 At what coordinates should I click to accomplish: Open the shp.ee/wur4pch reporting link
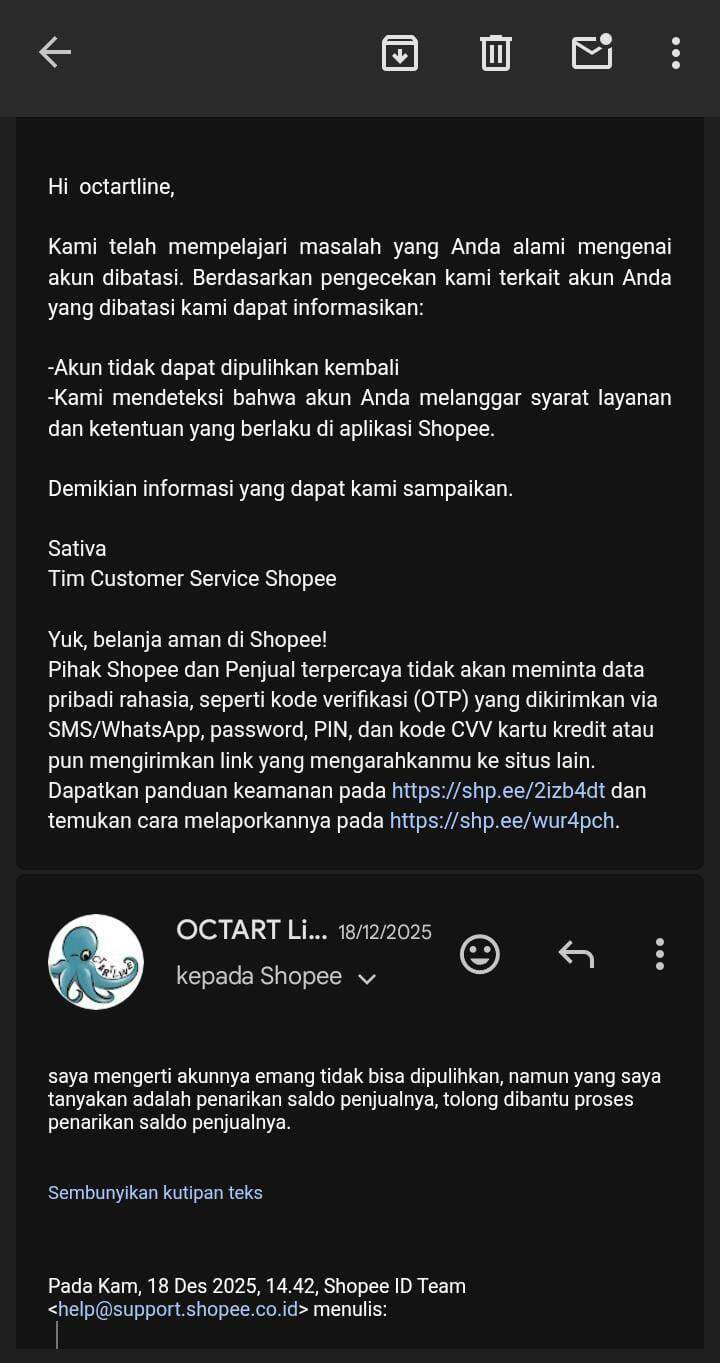pyautogui.click(x=502, y=822)
